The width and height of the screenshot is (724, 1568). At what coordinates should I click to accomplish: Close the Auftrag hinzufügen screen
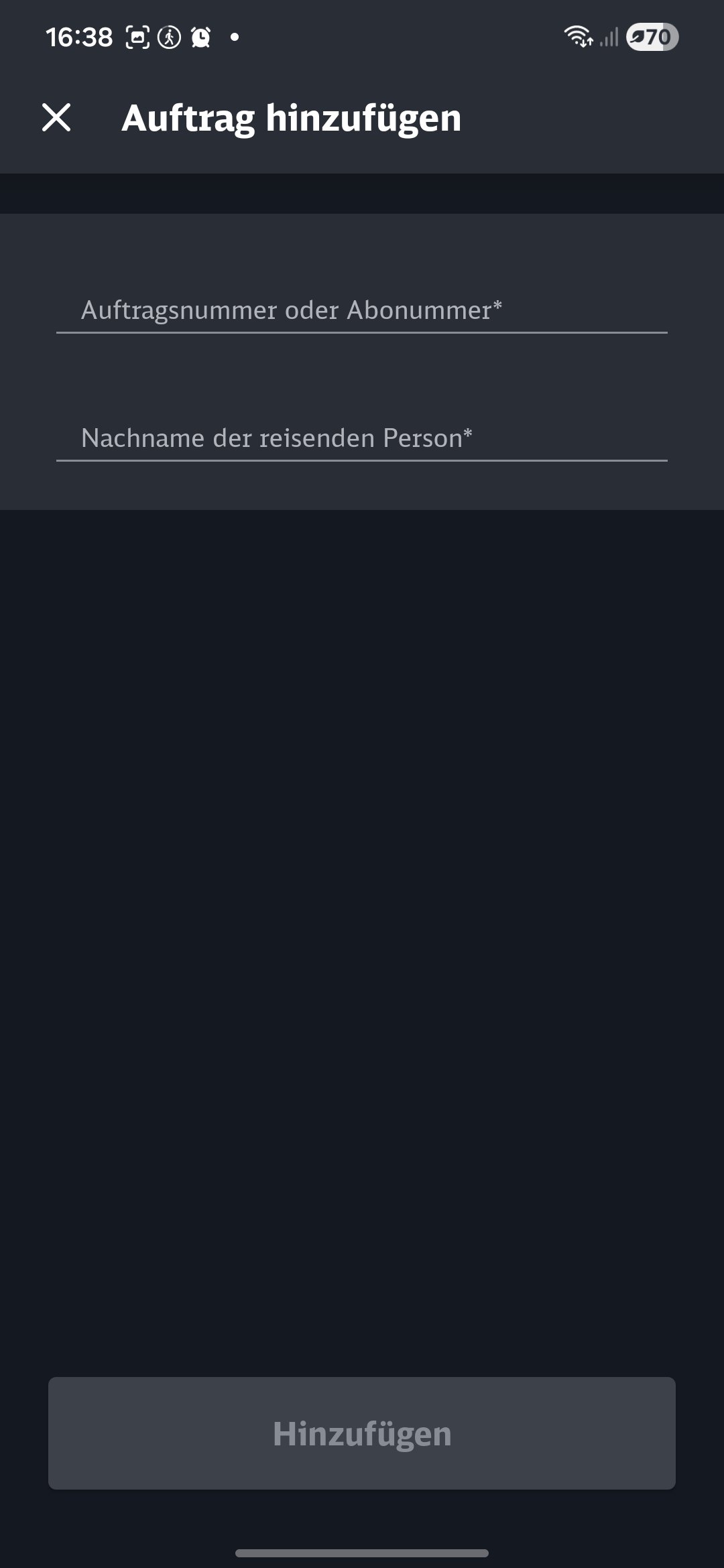tap(56, 118)
